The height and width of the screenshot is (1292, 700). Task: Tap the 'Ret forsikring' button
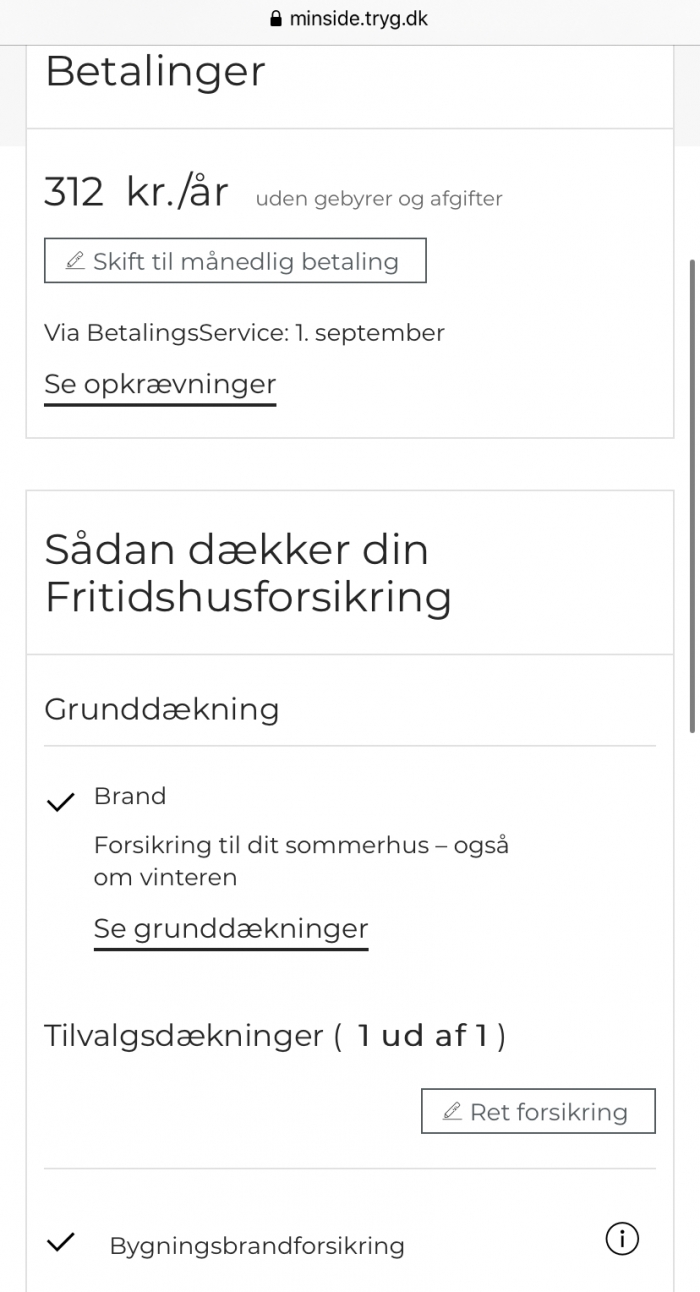point(538,1112)
